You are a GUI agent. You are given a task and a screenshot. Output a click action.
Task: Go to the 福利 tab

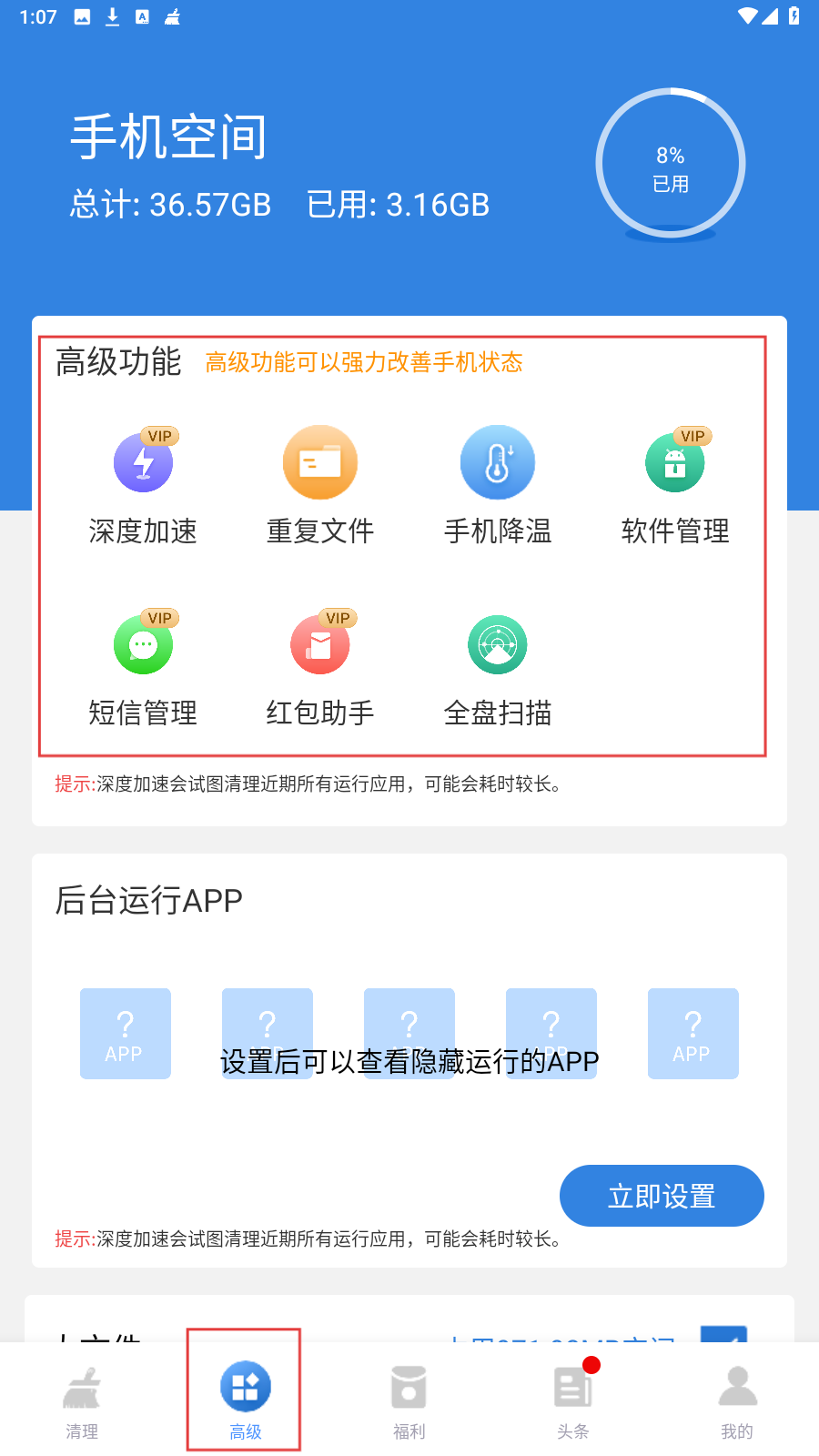[x=409, y=1400]
